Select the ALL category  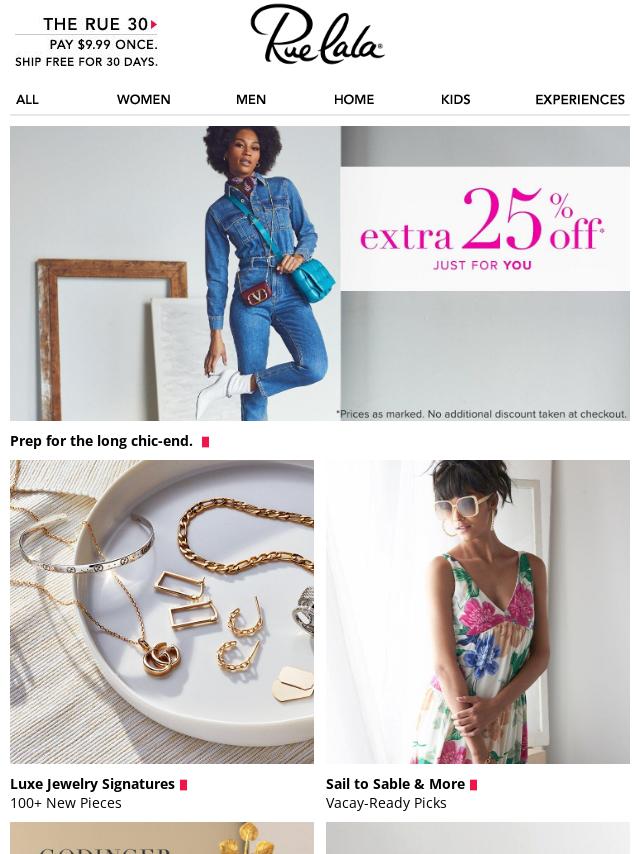click(x=27, y=99)
